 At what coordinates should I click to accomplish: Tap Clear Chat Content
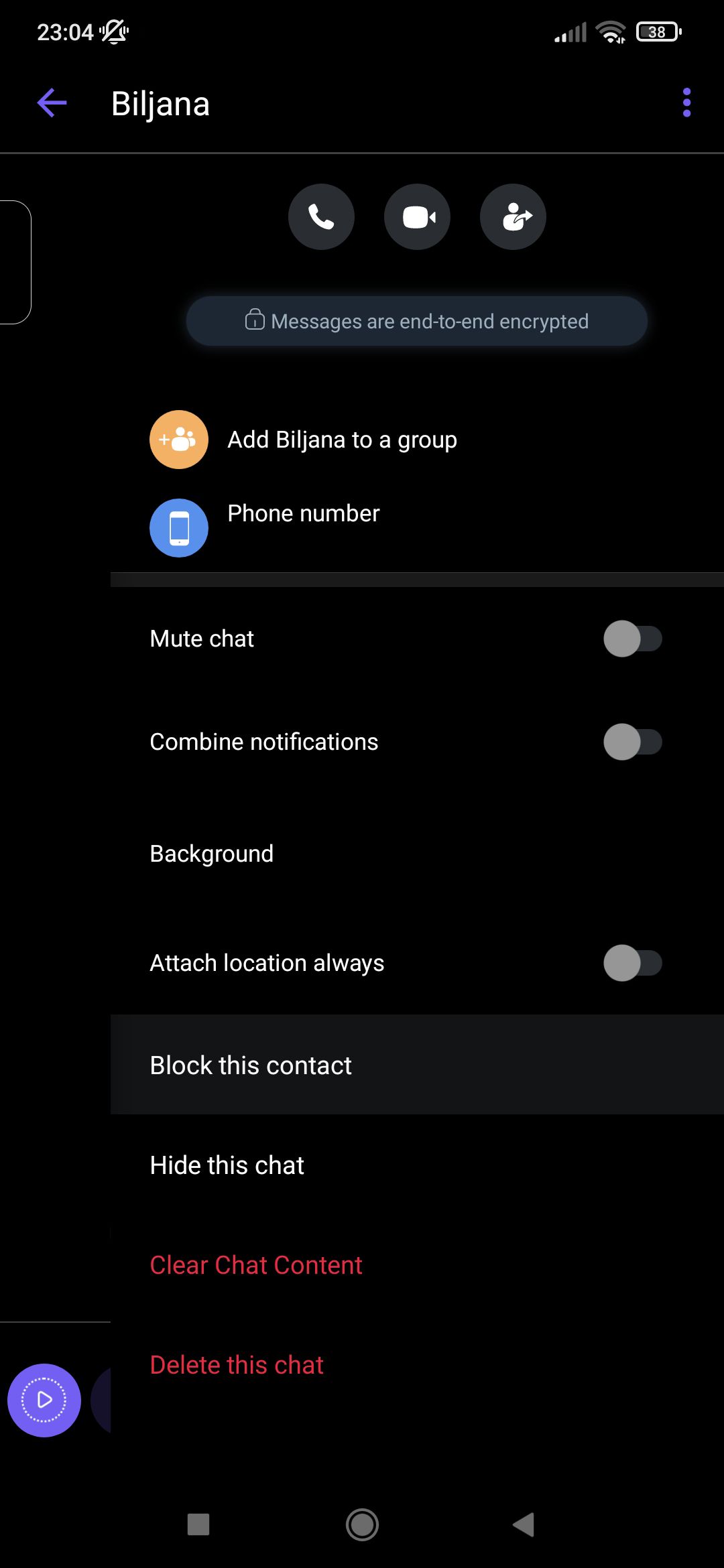[x=256, y=1265]
